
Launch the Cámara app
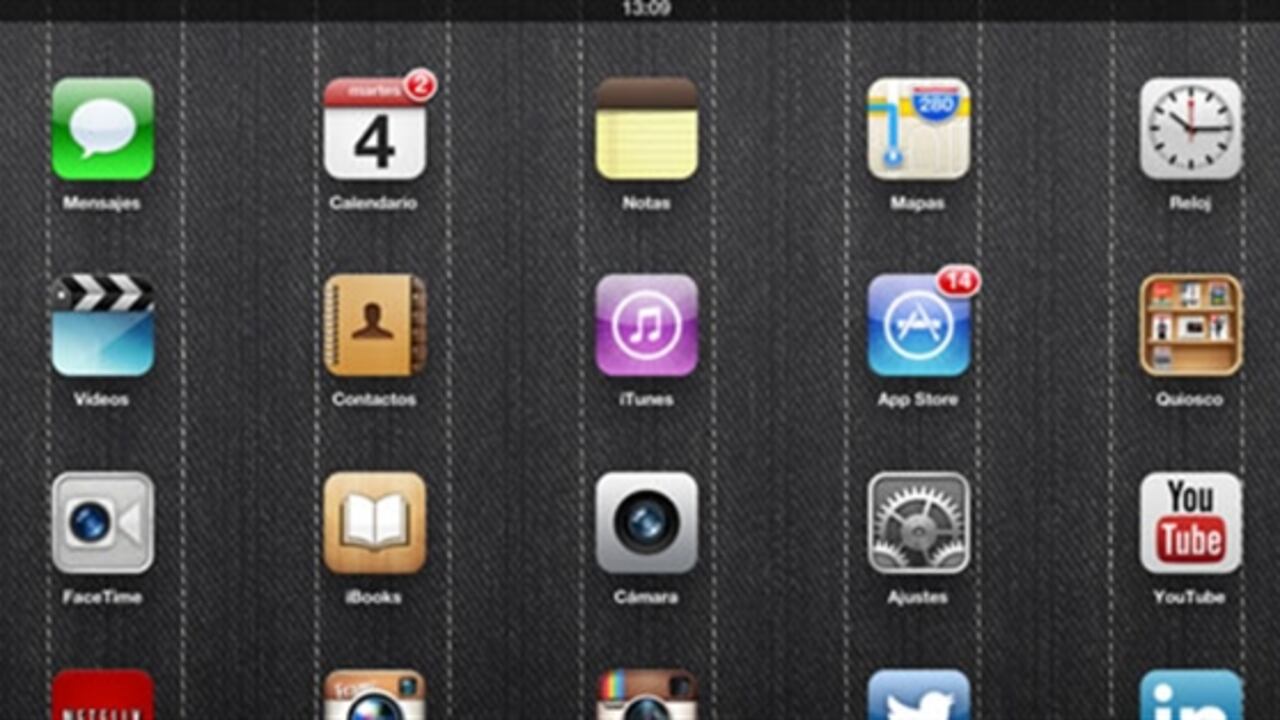click(x=647, y=522)
